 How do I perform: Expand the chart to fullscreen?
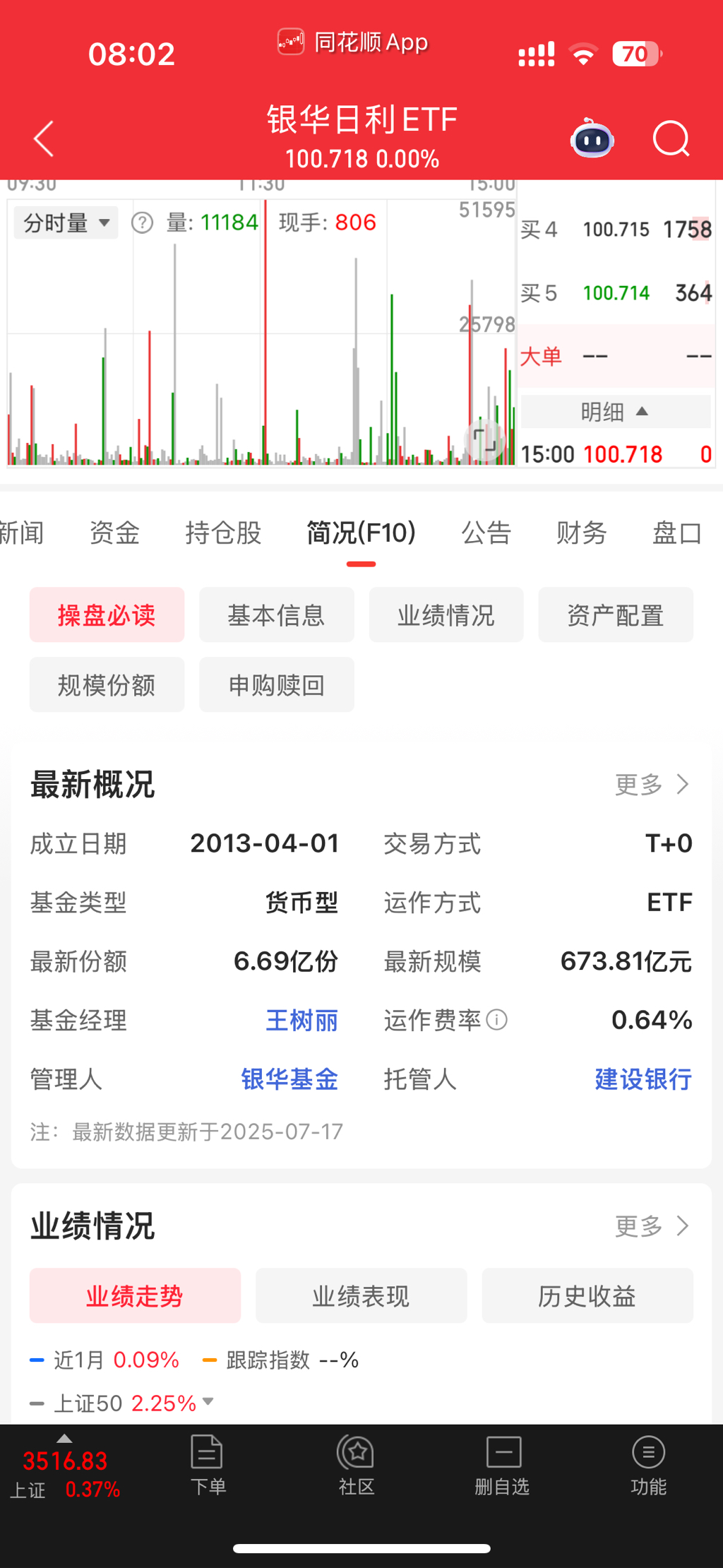coord(484,440)
